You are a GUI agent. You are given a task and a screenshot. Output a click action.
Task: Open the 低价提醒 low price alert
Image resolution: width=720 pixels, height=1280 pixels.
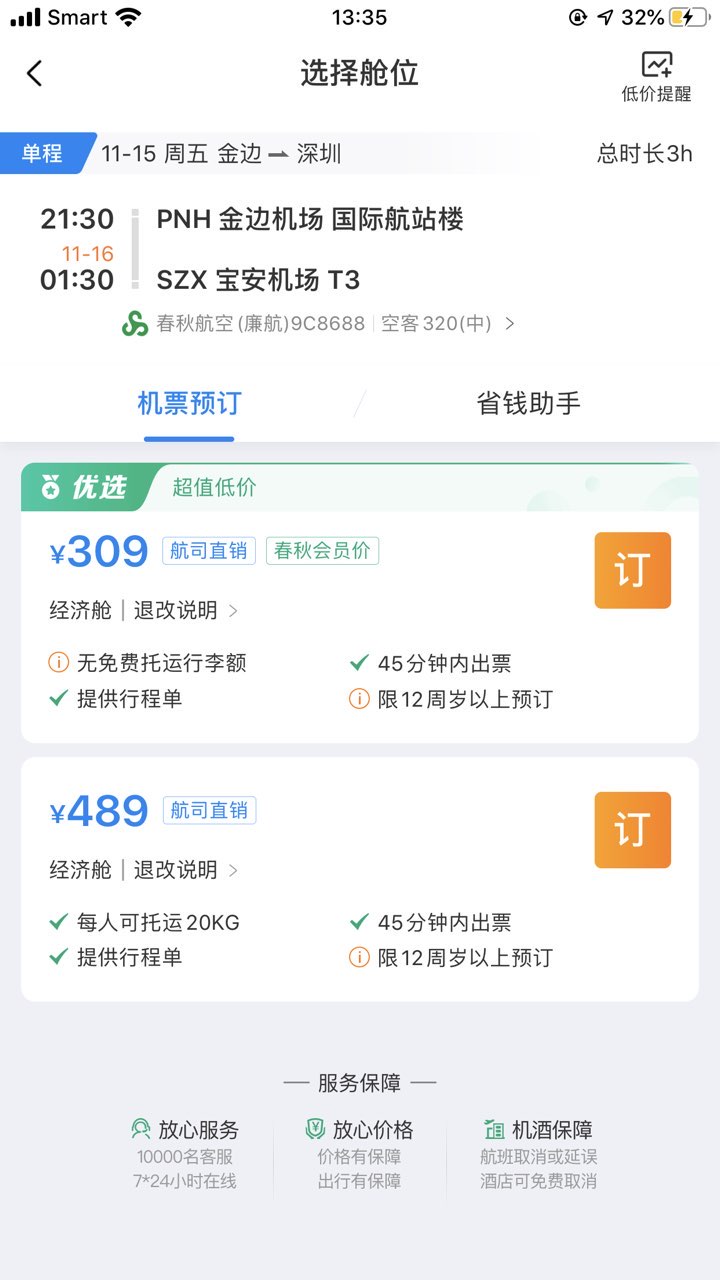[656, 77]
